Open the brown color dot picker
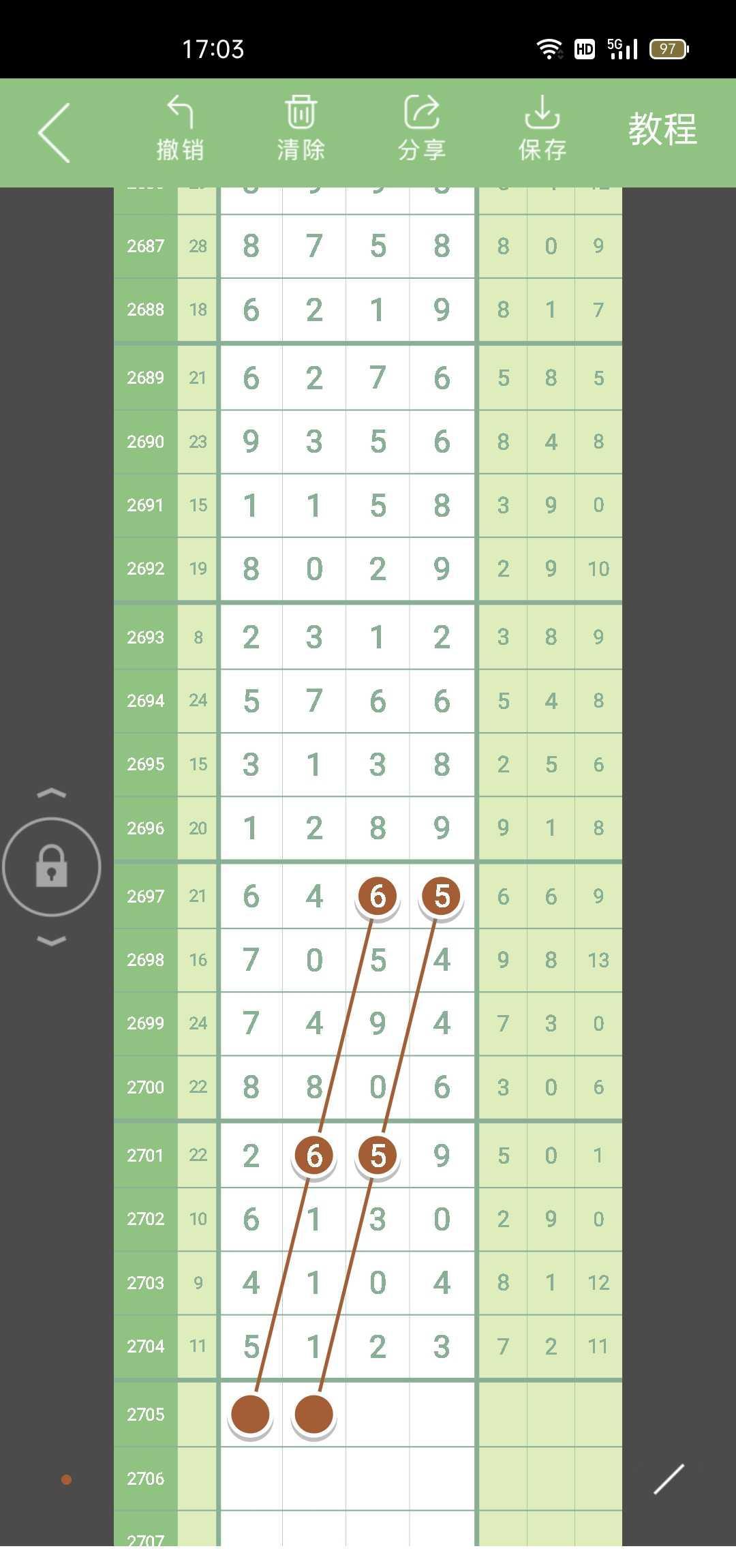This screenshot has height=1568, width=736. 67,1479
